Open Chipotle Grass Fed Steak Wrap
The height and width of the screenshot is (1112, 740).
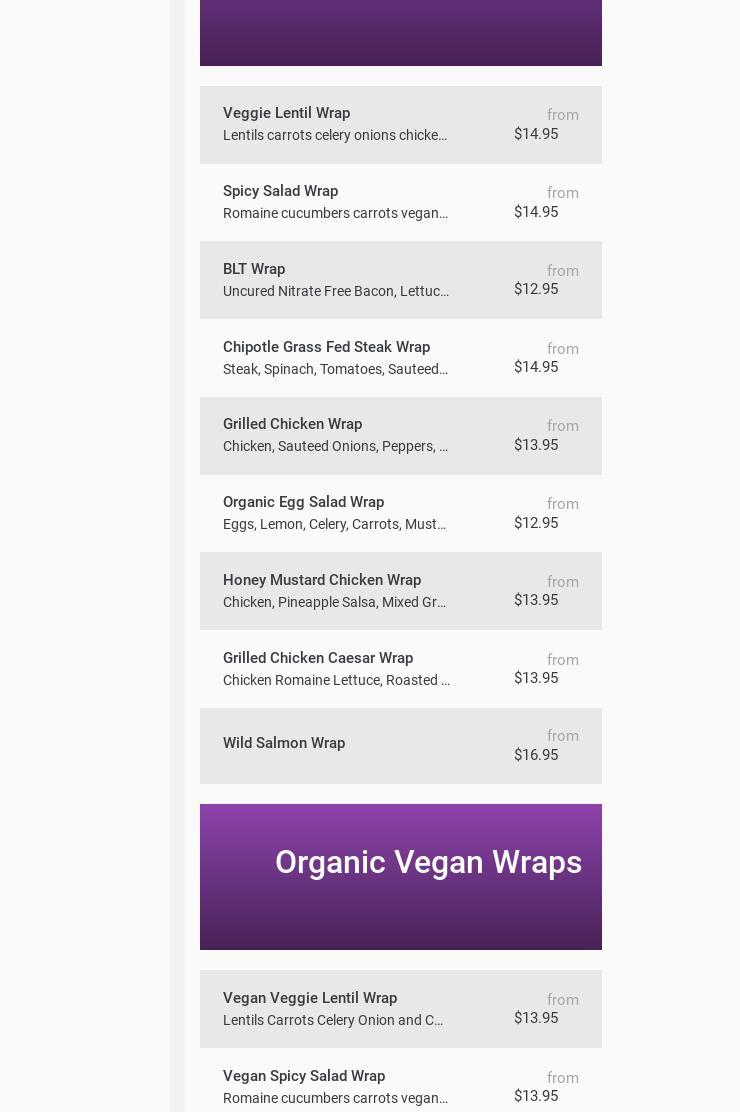pos(400,358)
